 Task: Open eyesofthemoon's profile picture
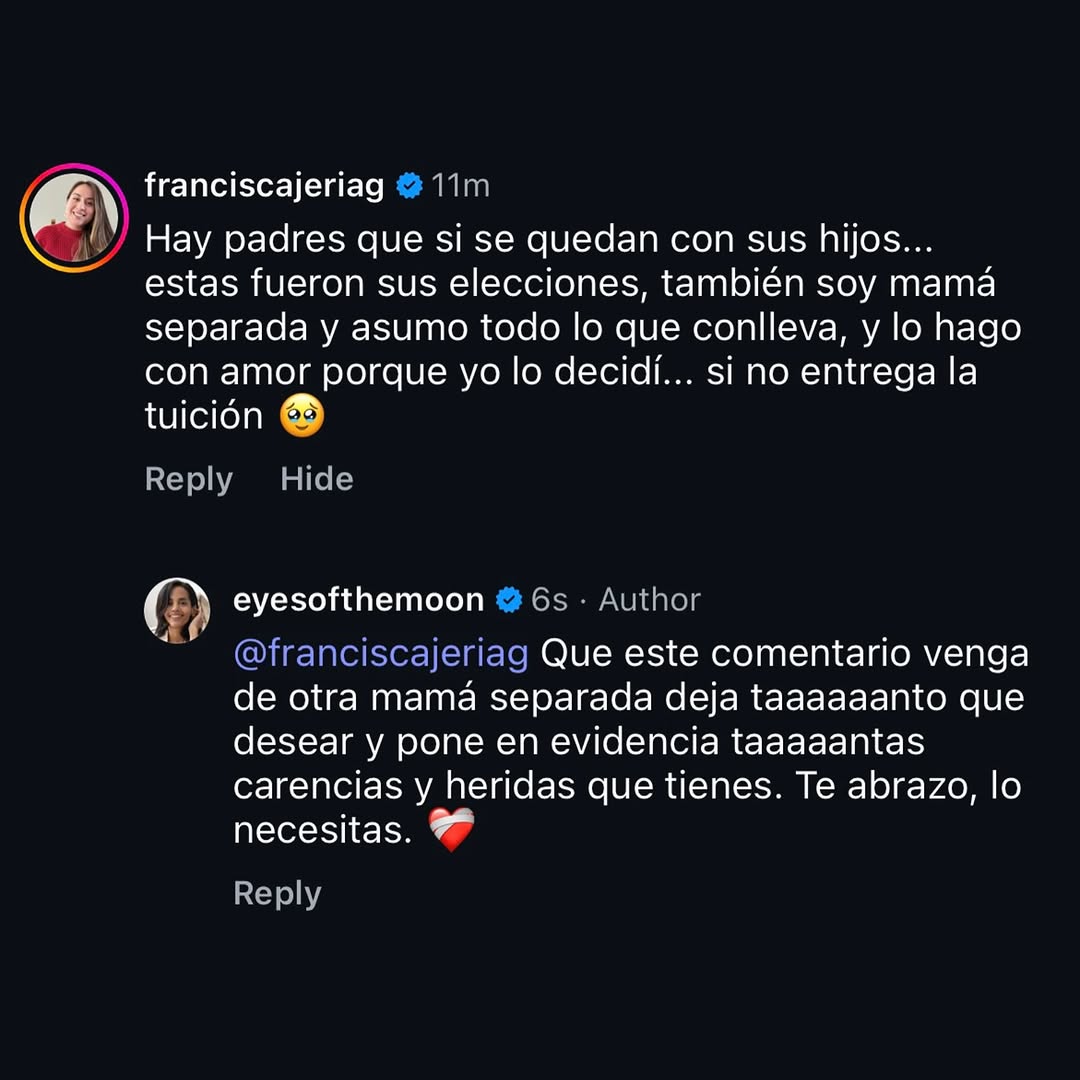coord(177,610)
